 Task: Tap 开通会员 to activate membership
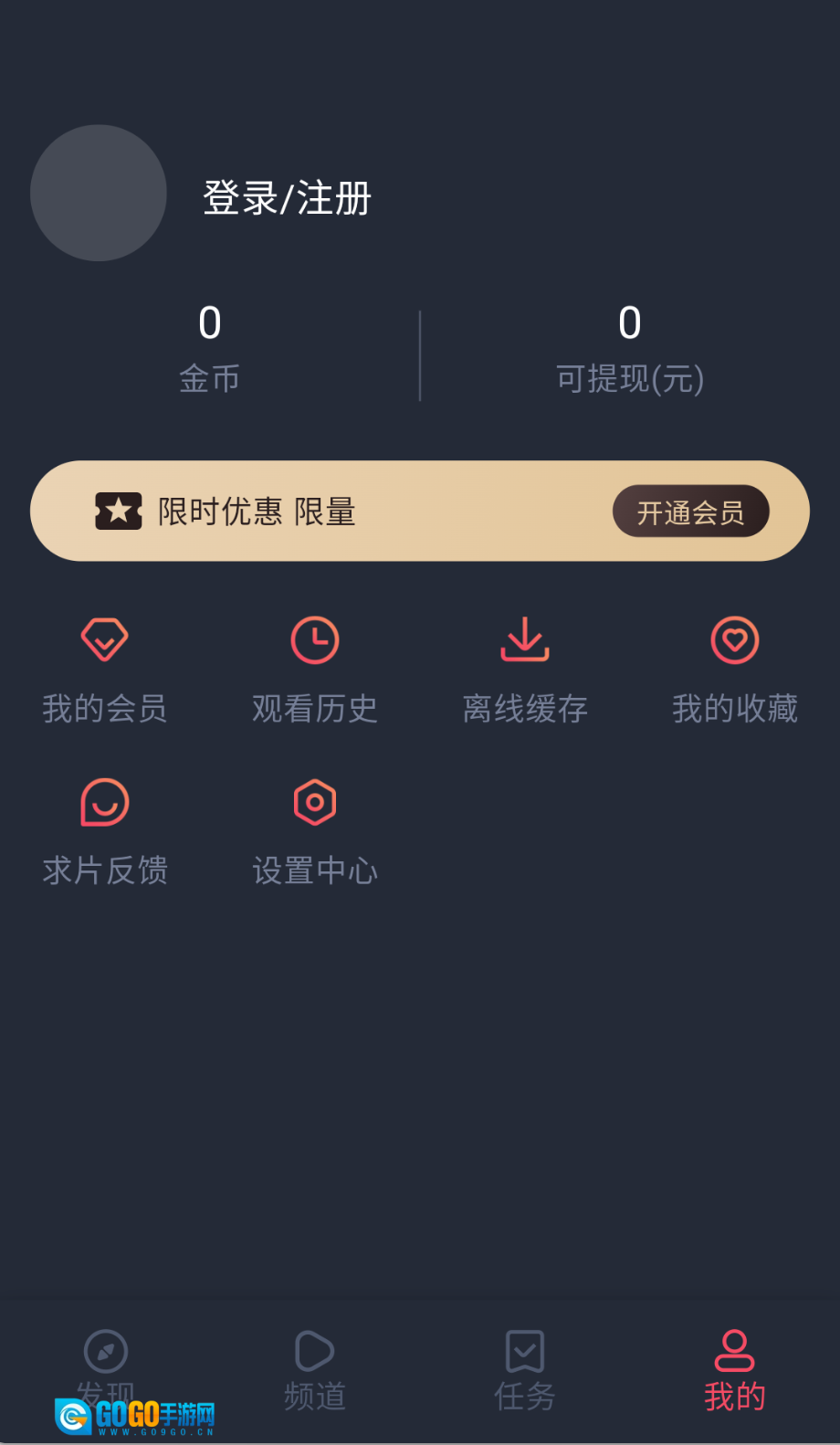click(x=690, y=512)
